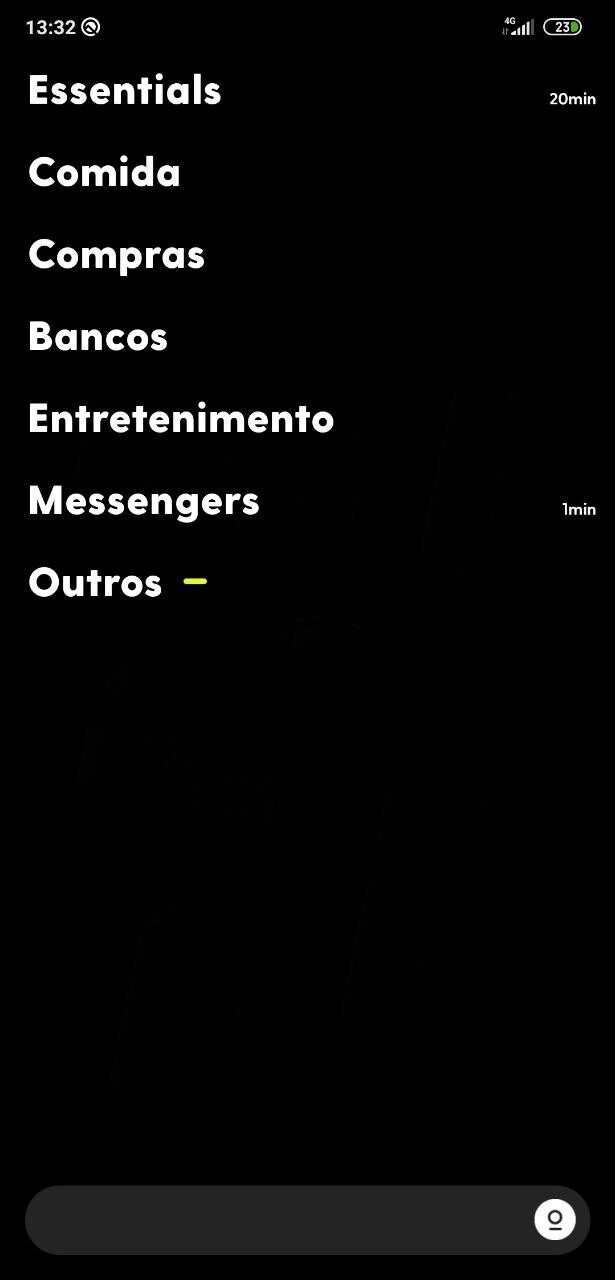615x1280 pixels.
Task: Open the Bancos folder
Action: 98,337
